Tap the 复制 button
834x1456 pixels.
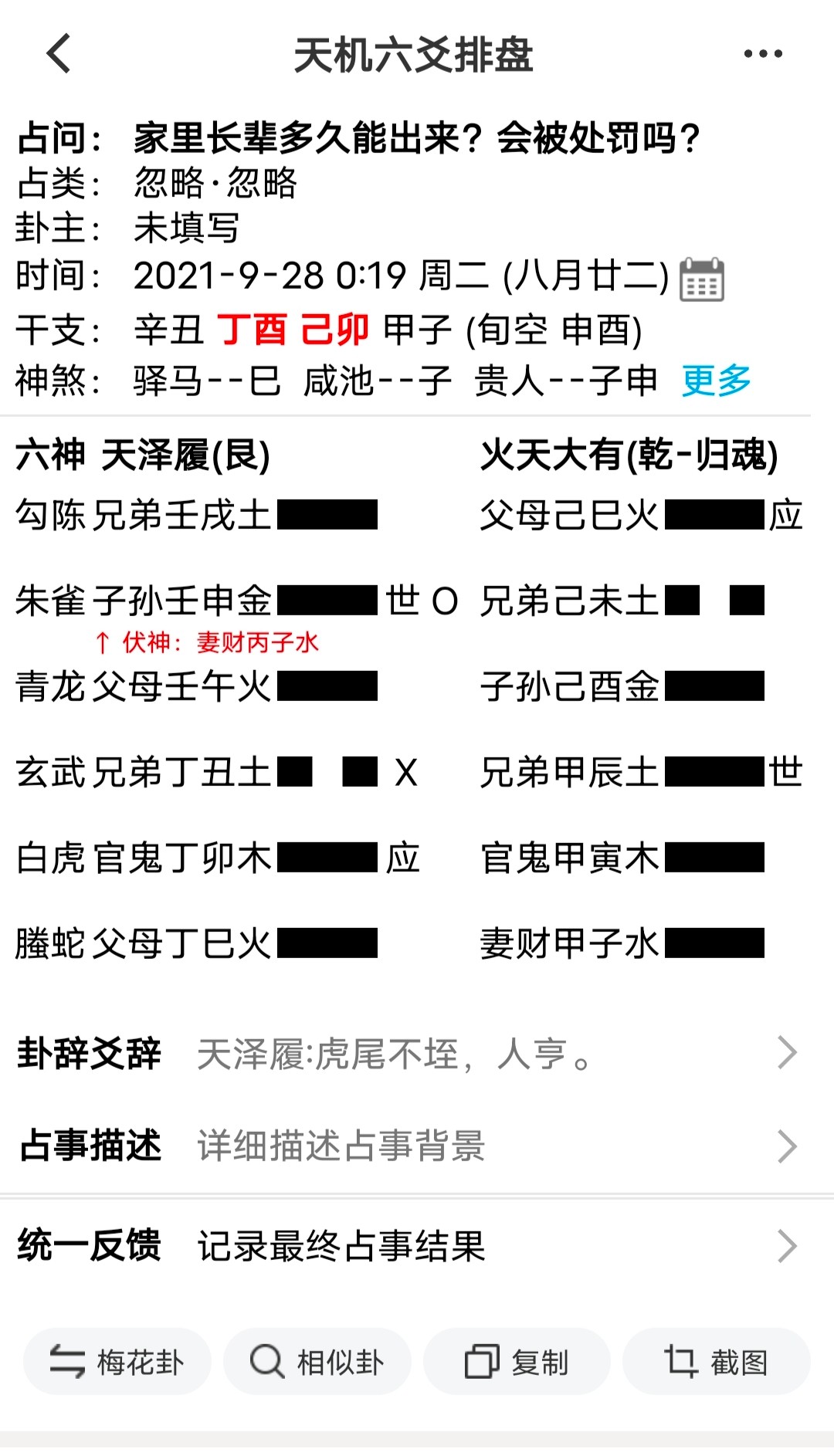tap(517, 1362)
